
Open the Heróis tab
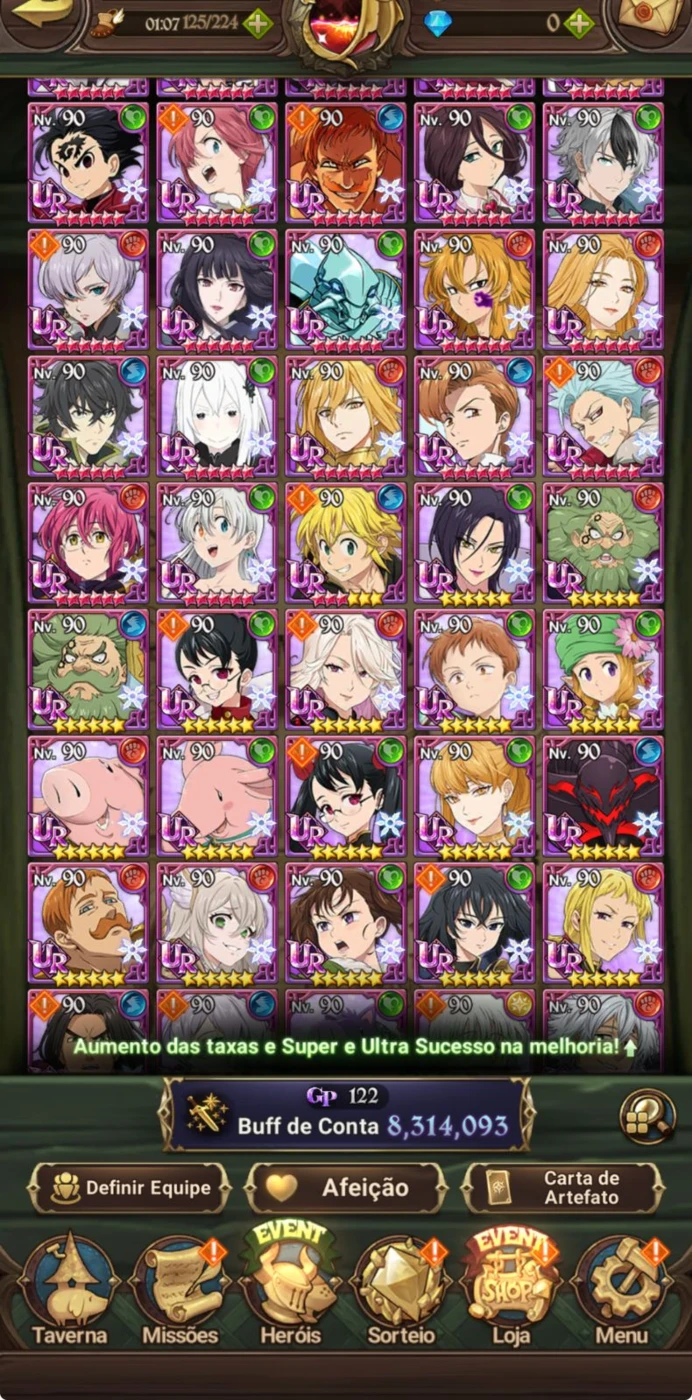[x=290, y=1291]
